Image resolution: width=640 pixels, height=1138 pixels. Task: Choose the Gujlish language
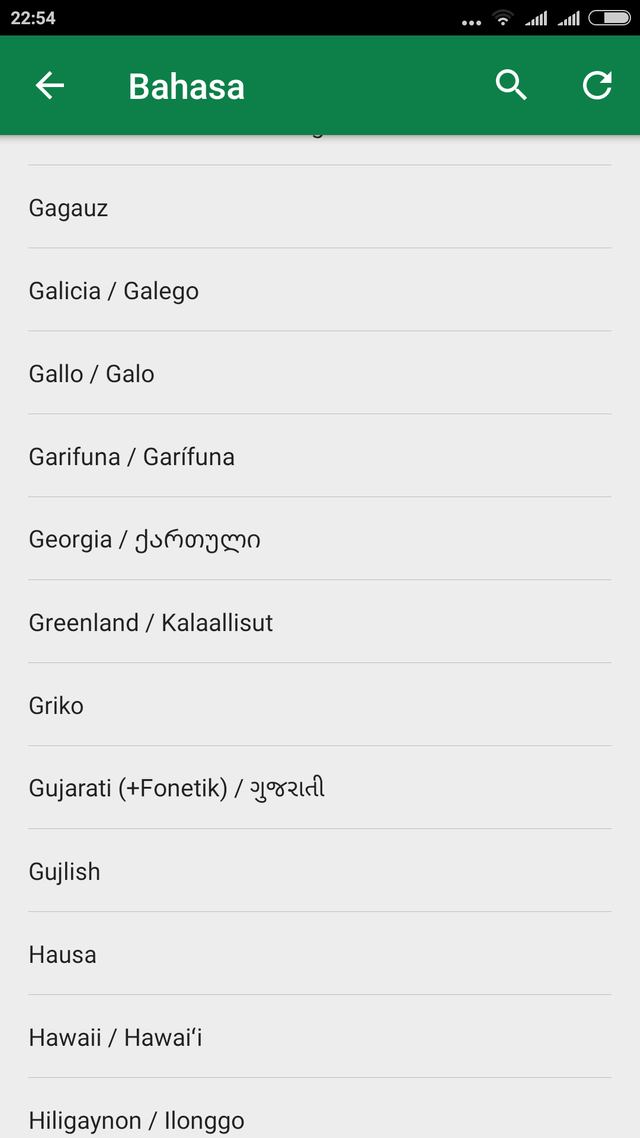pos(320,870)
